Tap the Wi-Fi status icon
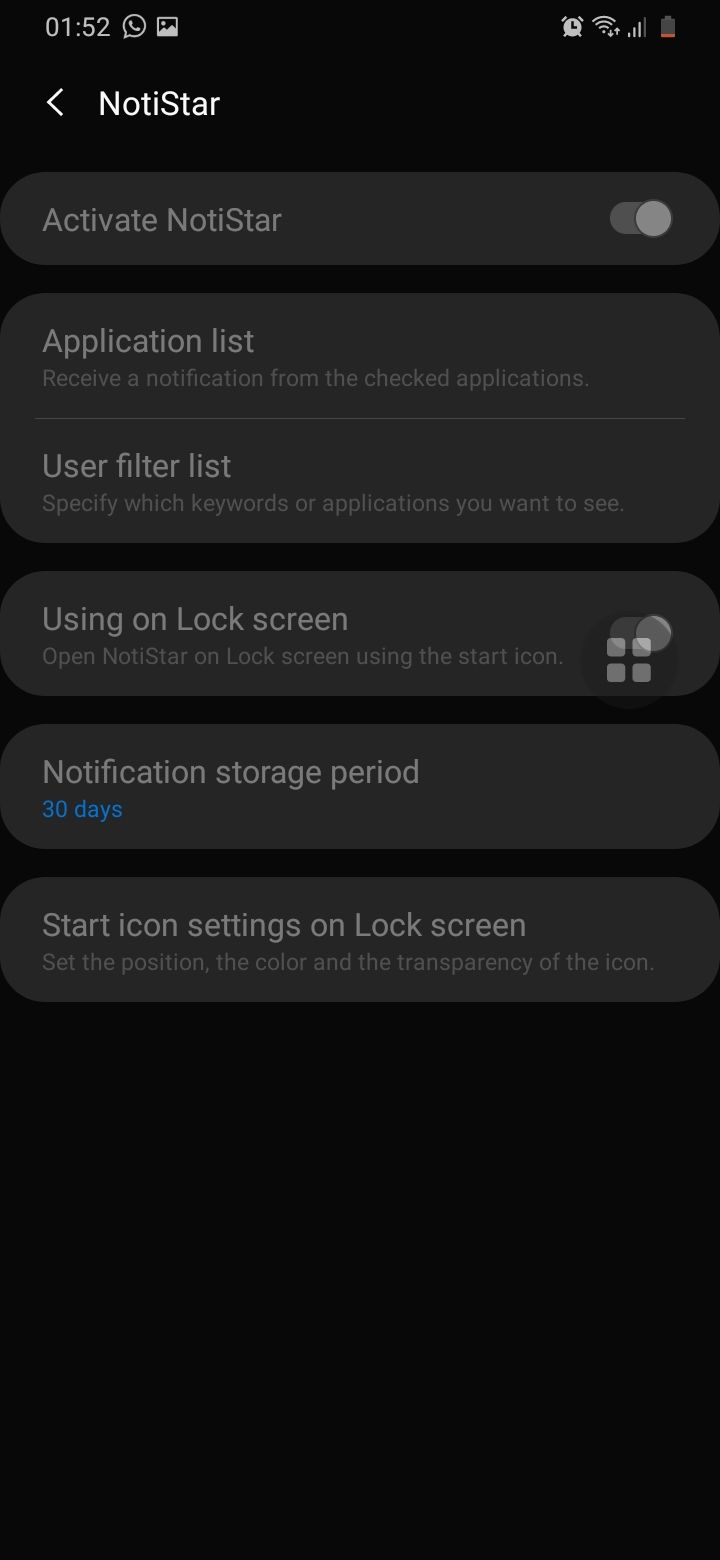Image resolution: width=720 pixels, height=1560 pixels. (x=607, y=27)
